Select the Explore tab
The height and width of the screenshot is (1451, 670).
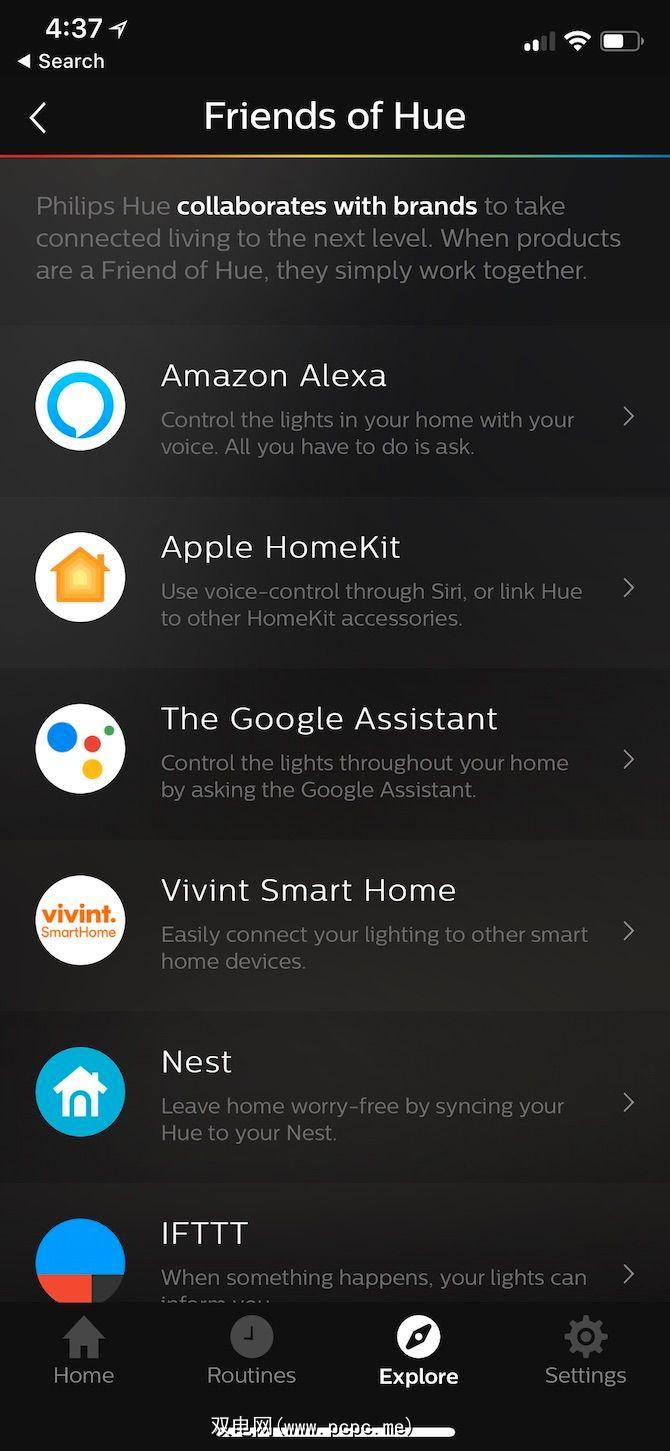418,1352
